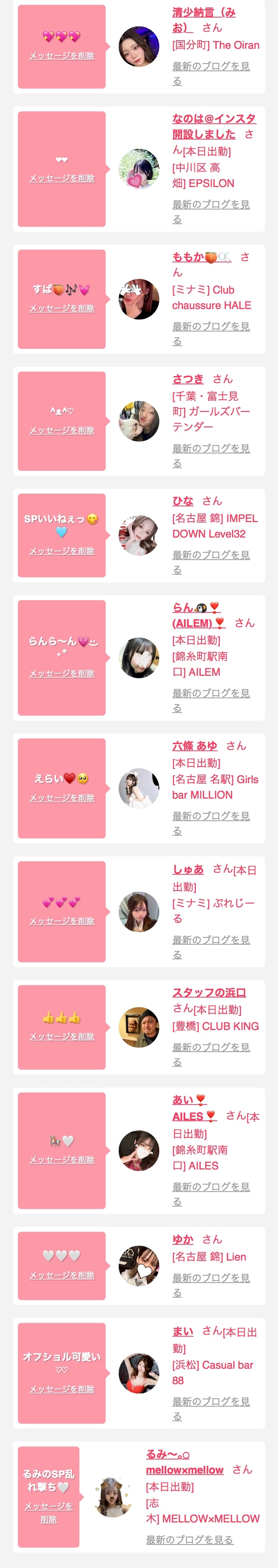View latest blog of さつき
Image resolution: width=278 pixels, height=1568 pixels.
click(211, 448)
